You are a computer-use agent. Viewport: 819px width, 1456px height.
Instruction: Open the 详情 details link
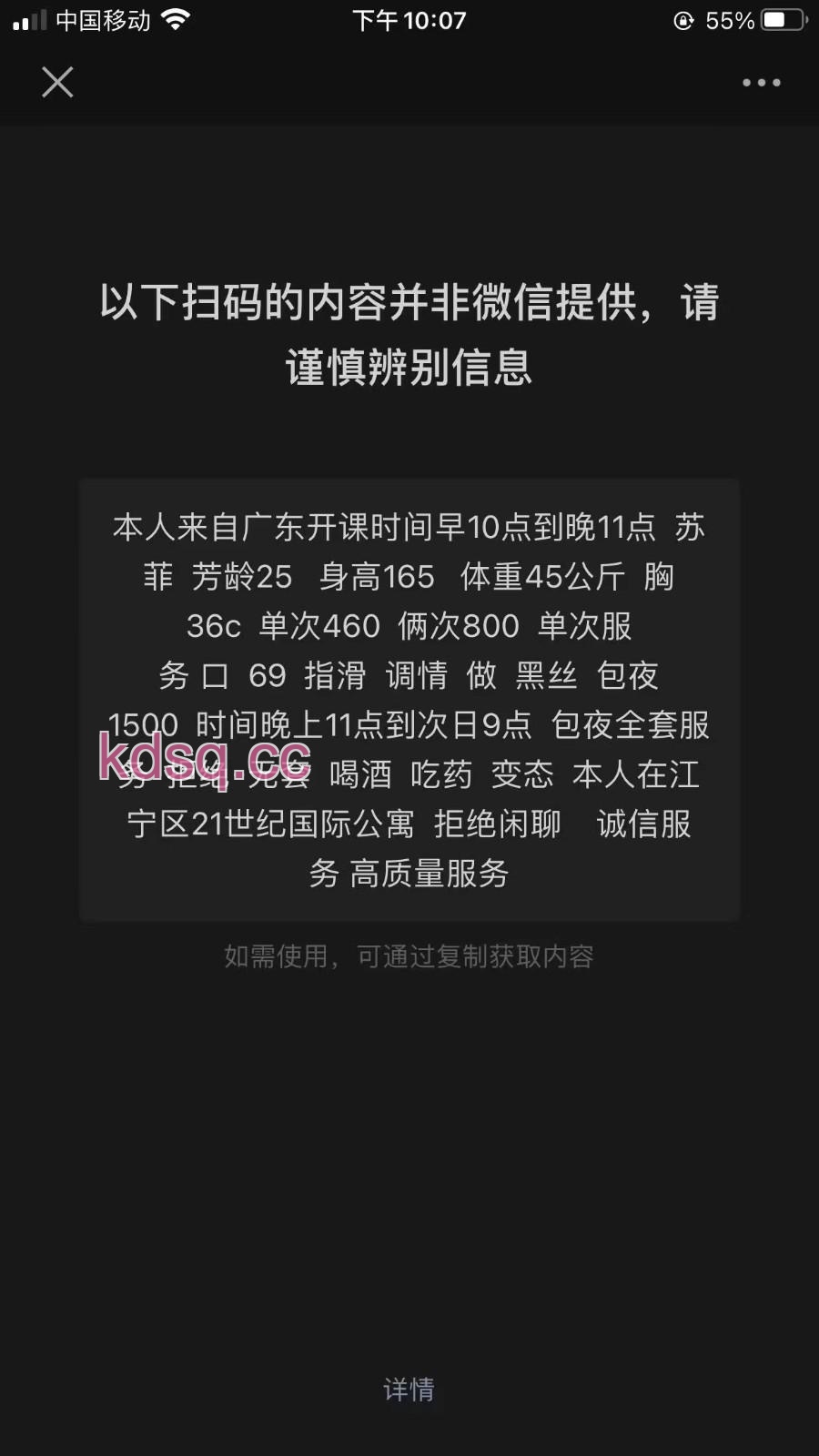(x=409, y=1390)
